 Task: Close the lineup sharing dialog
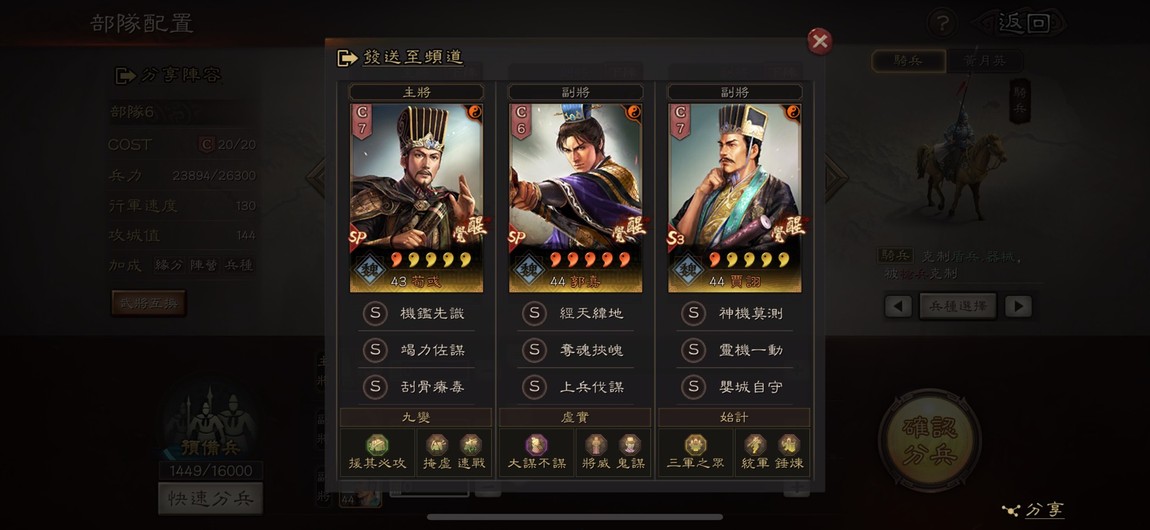tap(819, 41)
